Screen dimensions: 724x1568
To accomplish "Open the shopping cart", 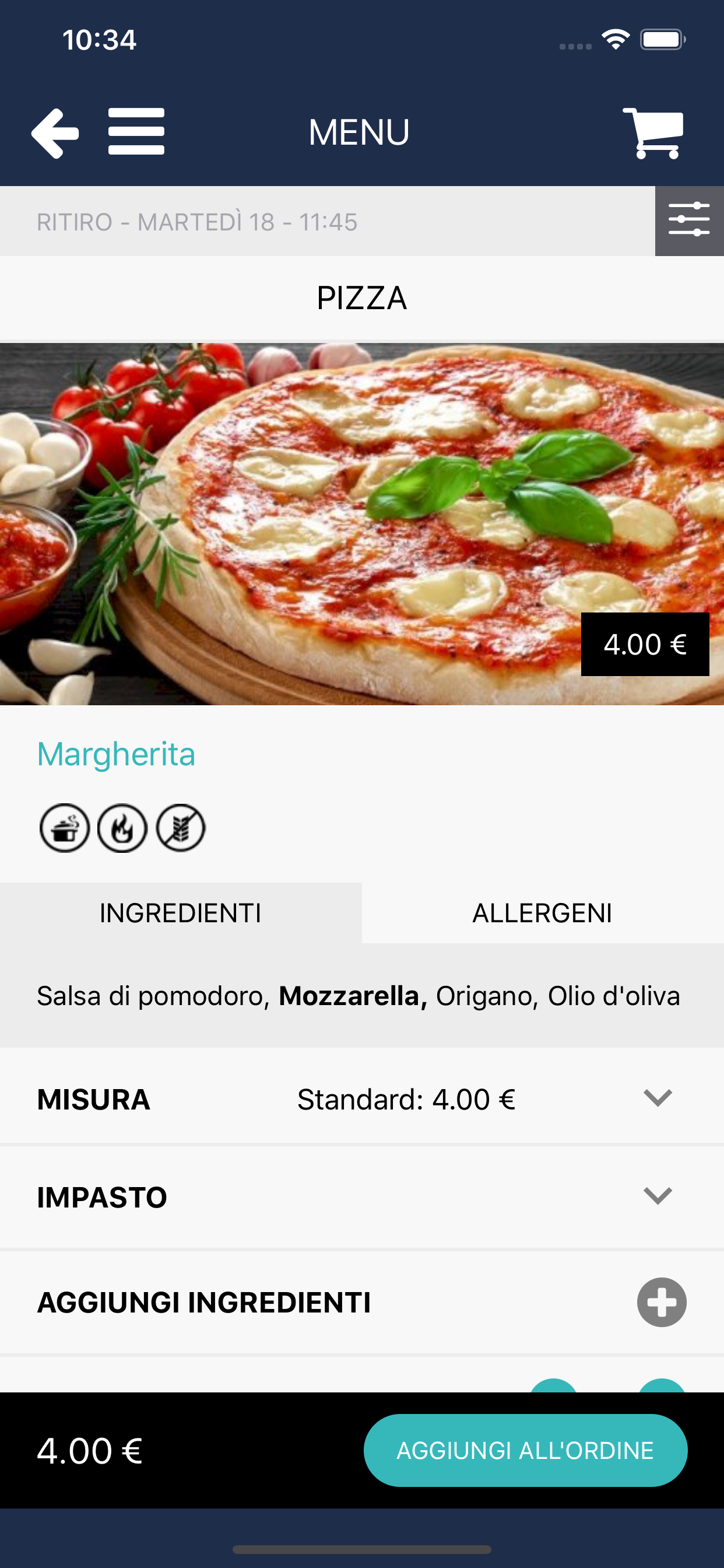I will coord(653,132).
